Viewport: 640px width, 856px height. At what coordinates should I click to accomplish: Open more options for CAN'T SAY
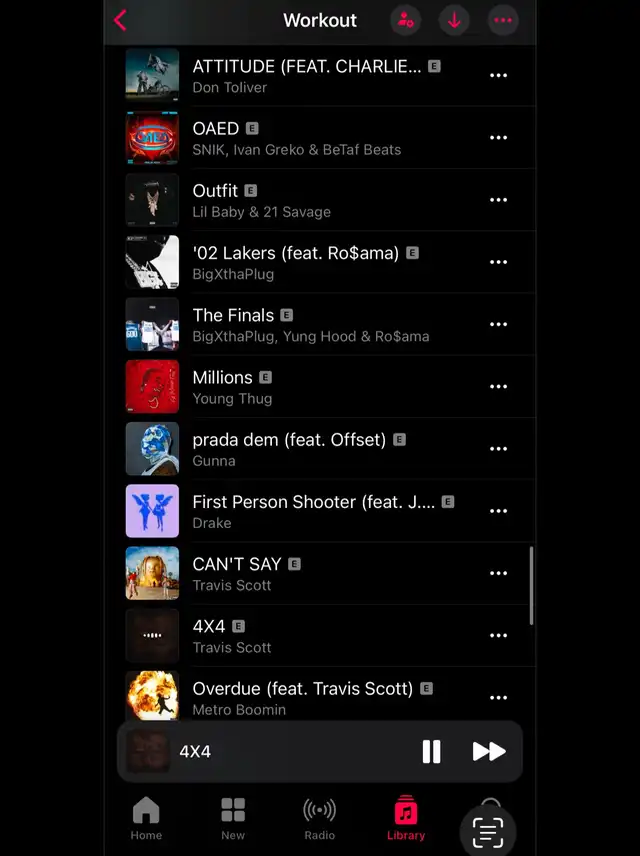(498, 573)
